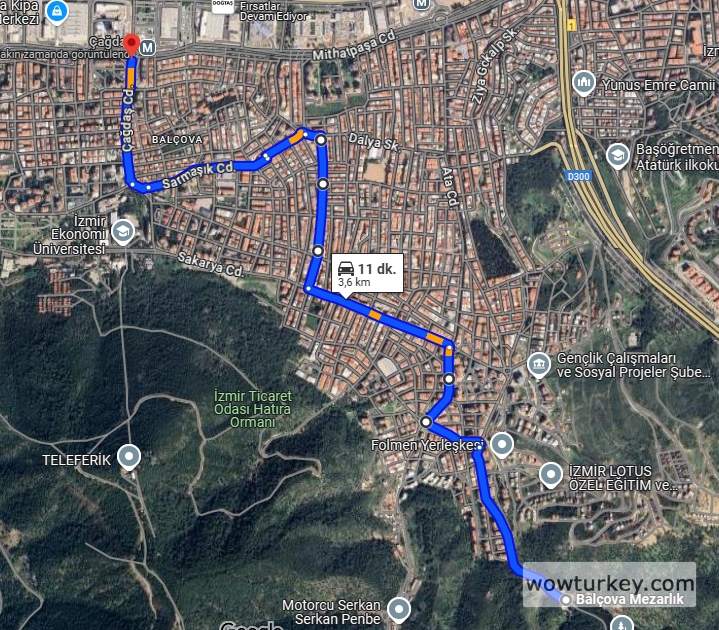Tap the Motorcu Serkan place pin
Image resolution: width=719 pixels, height=630 pixels.
click(399, 608)
